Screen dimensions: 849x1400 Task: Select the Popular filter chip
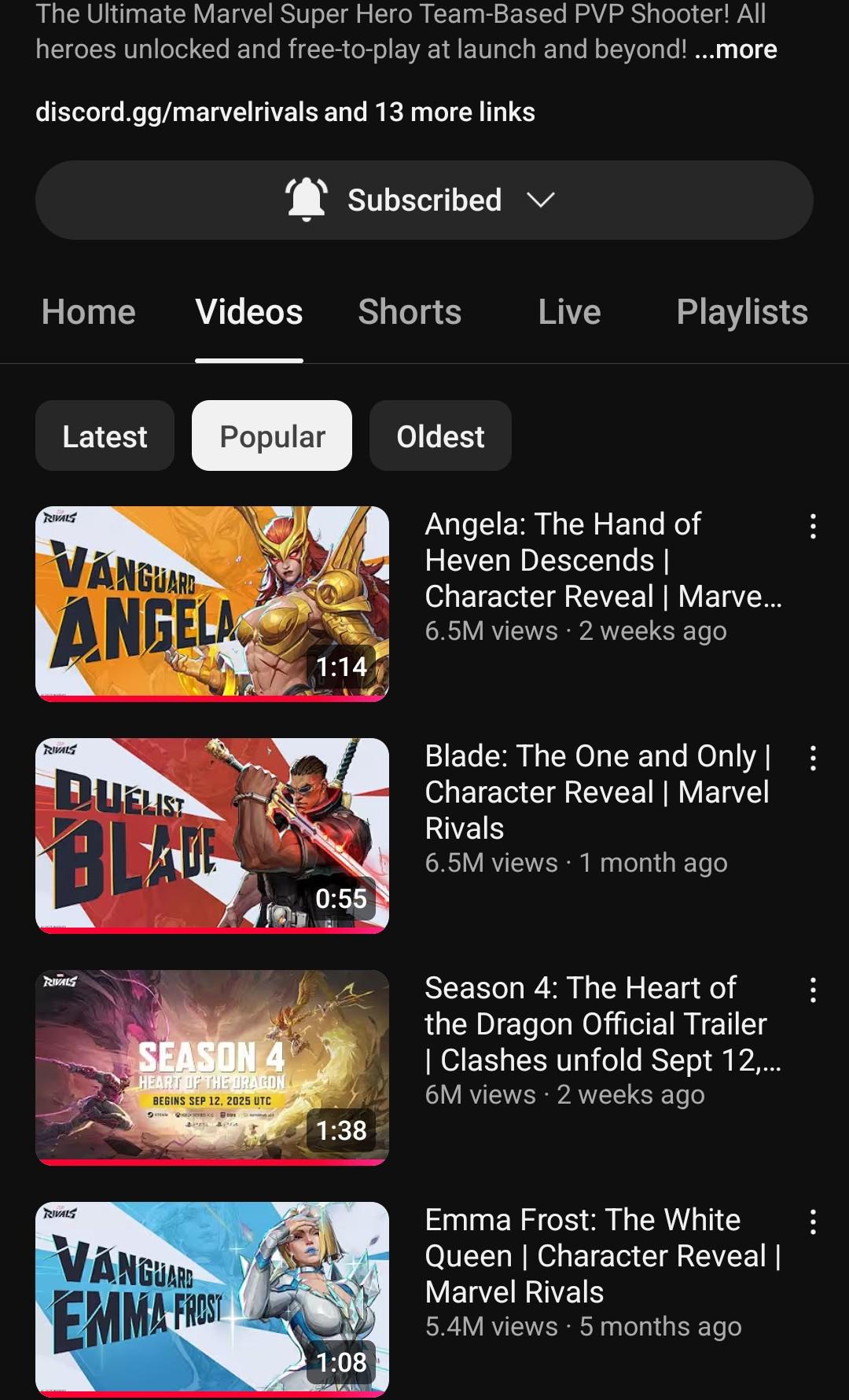click(x=272, y=435)
